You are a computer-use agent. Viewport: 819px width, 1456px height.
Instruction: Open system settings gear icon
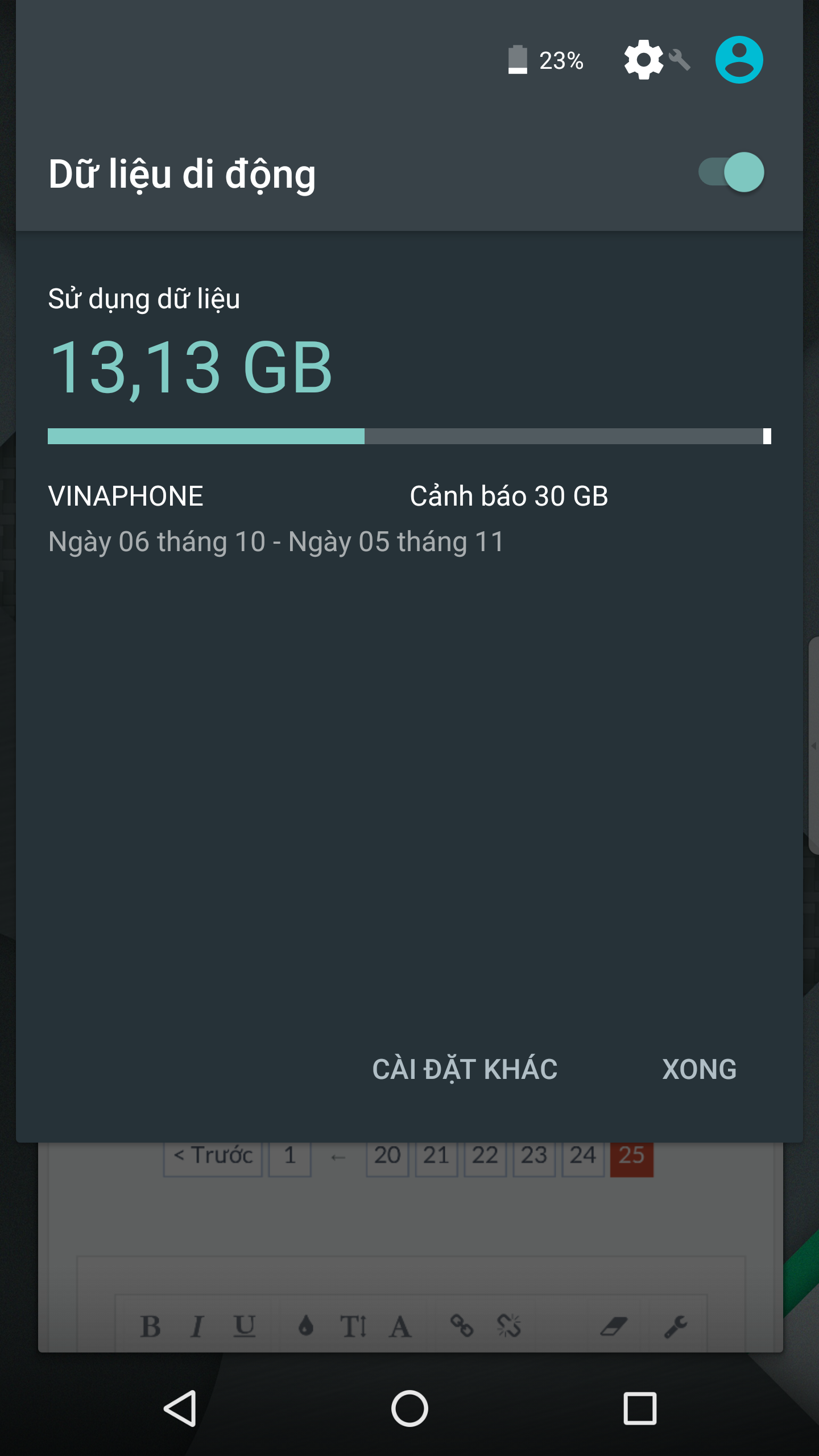[644, 60]
